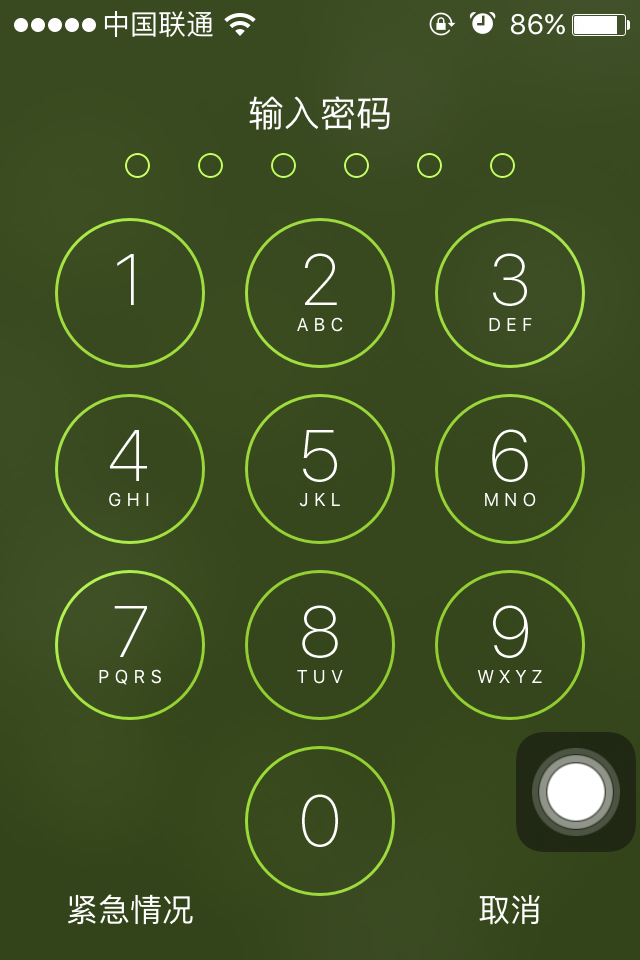Enter digit 7 PQRS
The width and height of the screenshot is (640, 960).
(130, 645)
